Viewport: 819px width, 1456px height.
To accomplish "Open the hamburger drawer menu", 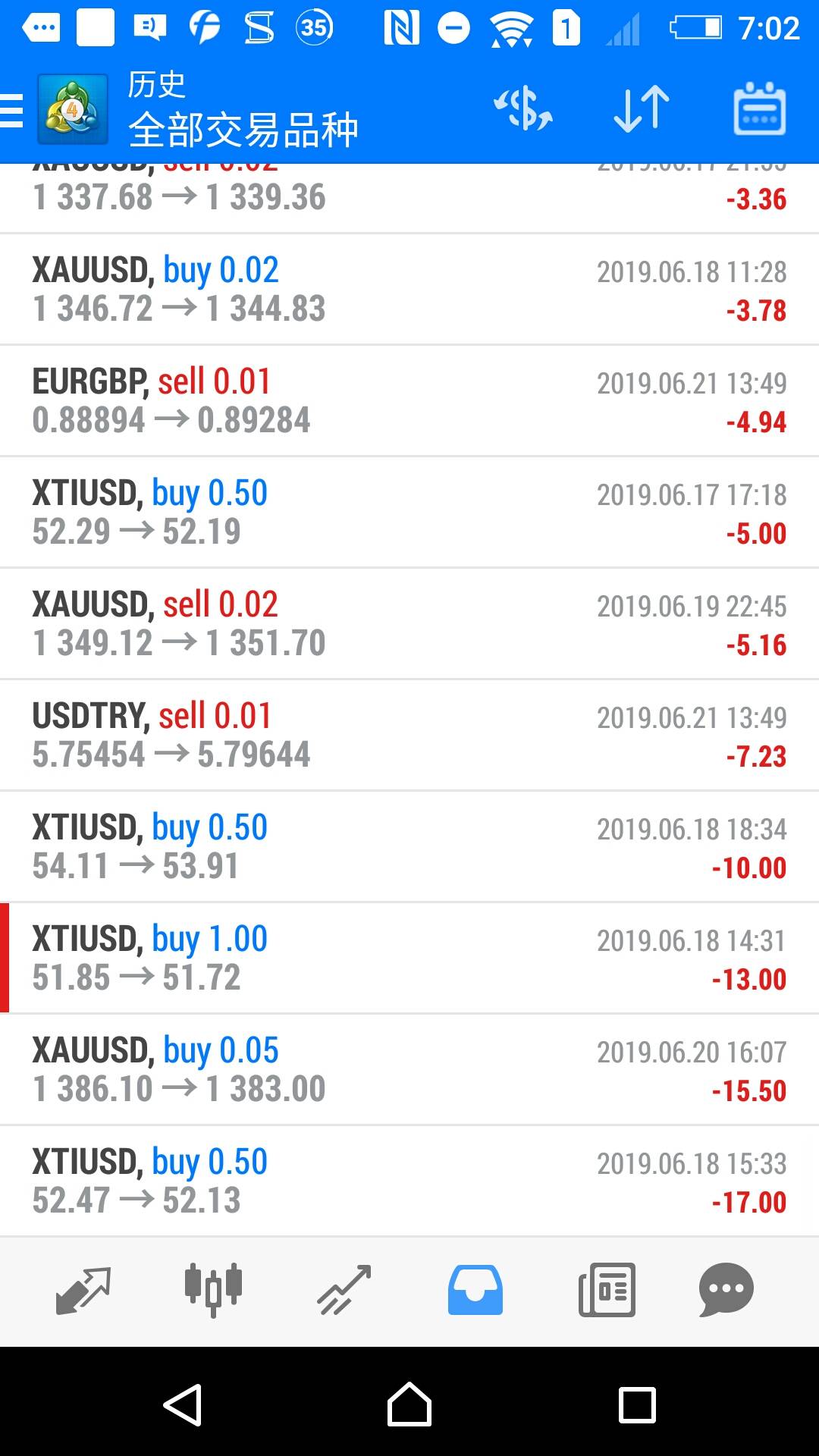I will 12,111.
